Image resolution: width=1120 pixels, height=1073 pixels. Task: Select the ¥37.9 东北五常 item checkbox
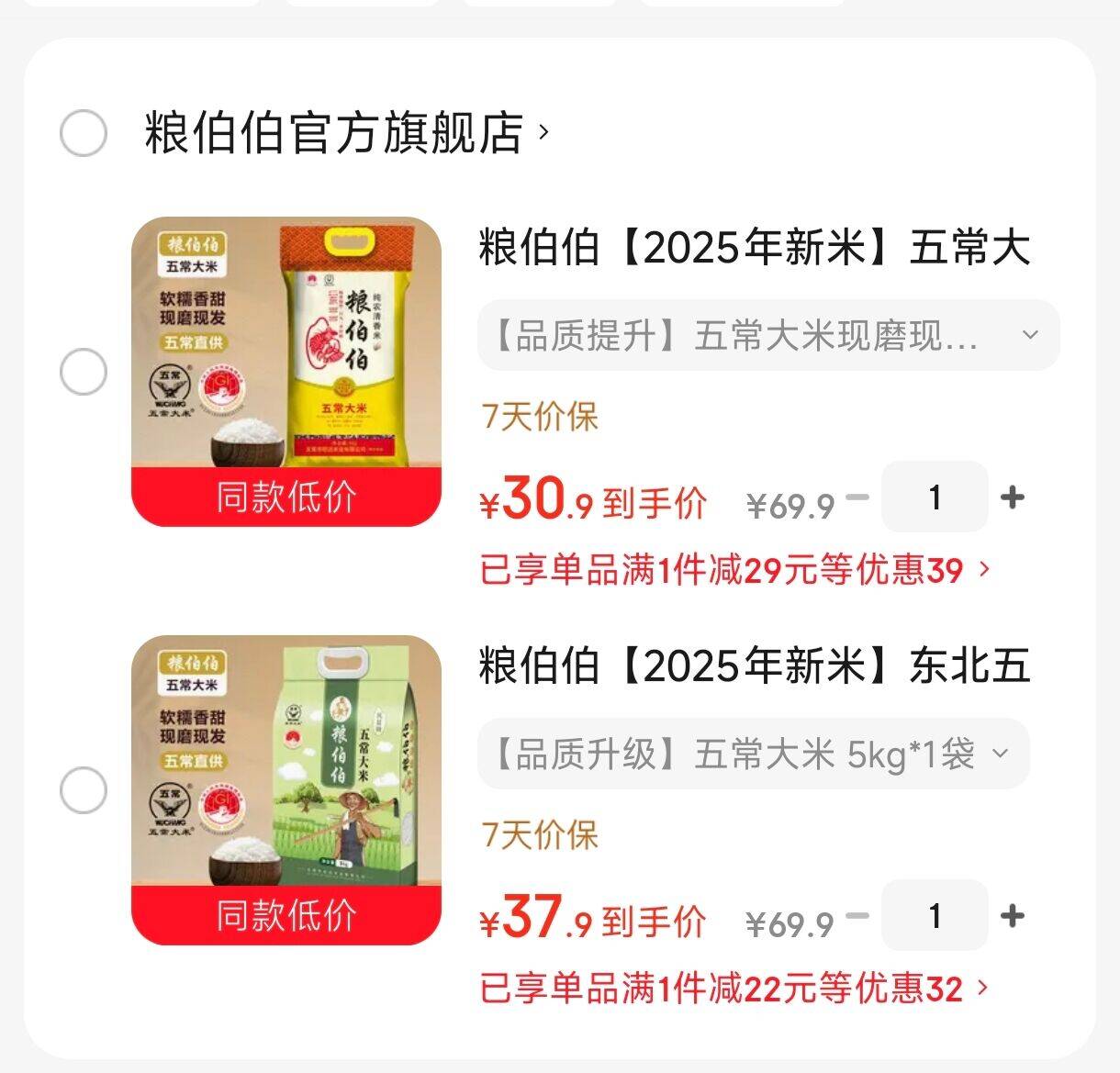[x=84, y=791]
